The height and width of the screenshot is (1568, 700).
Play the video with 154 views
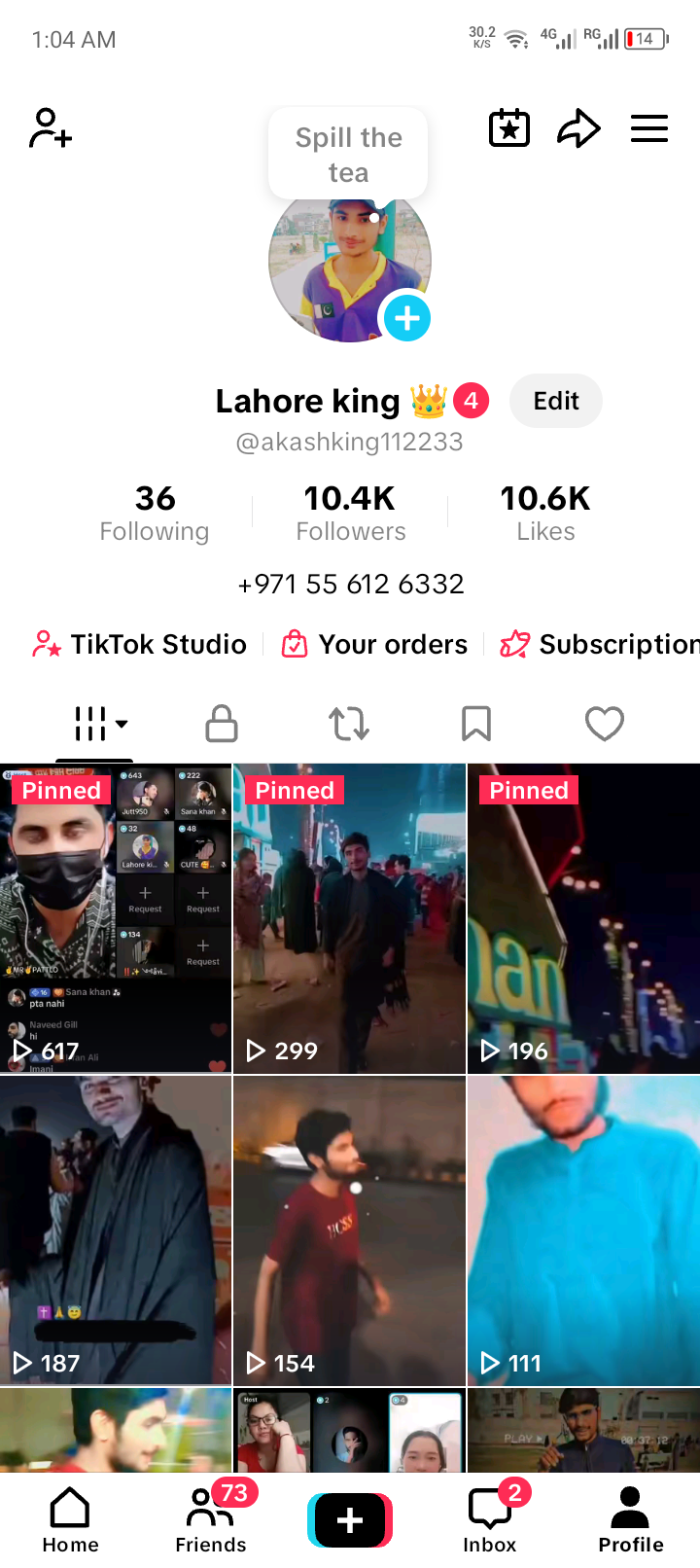(x=349, y=1229)
